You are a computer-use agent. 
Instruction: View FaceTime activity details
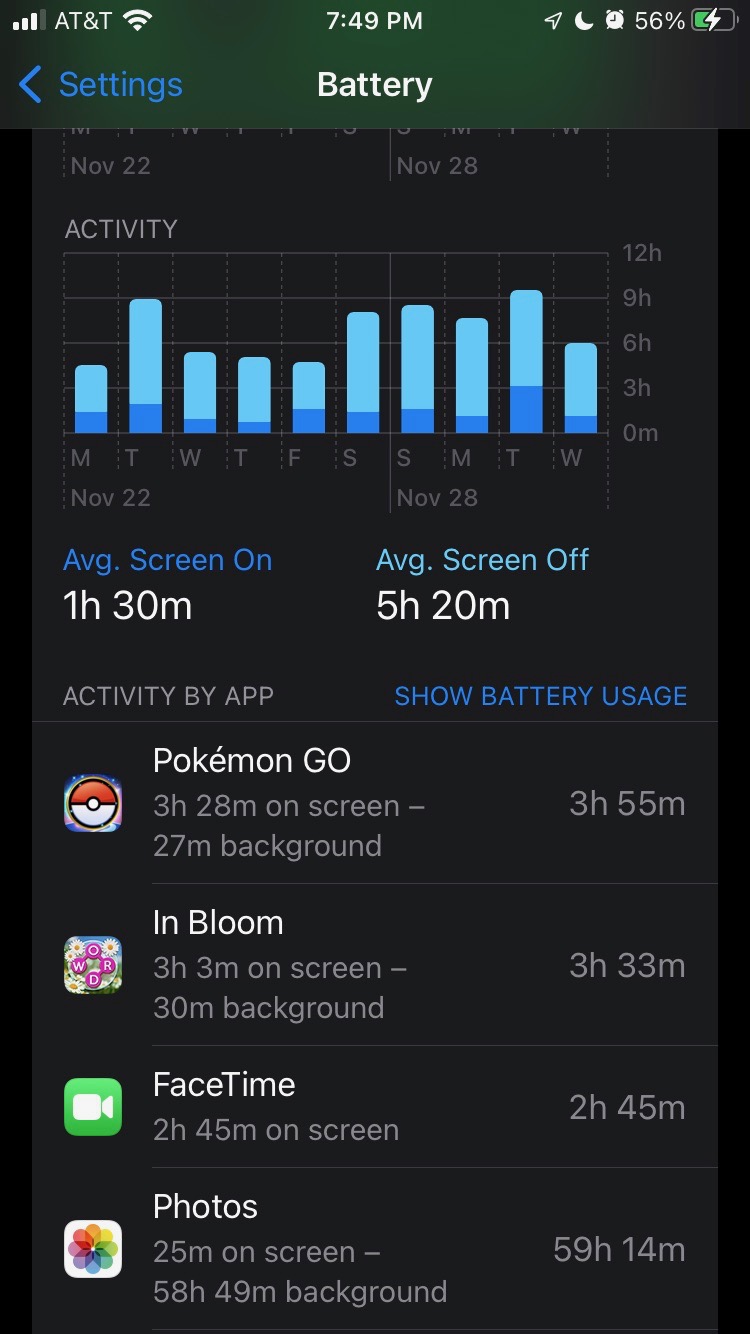click(375, 1107)
